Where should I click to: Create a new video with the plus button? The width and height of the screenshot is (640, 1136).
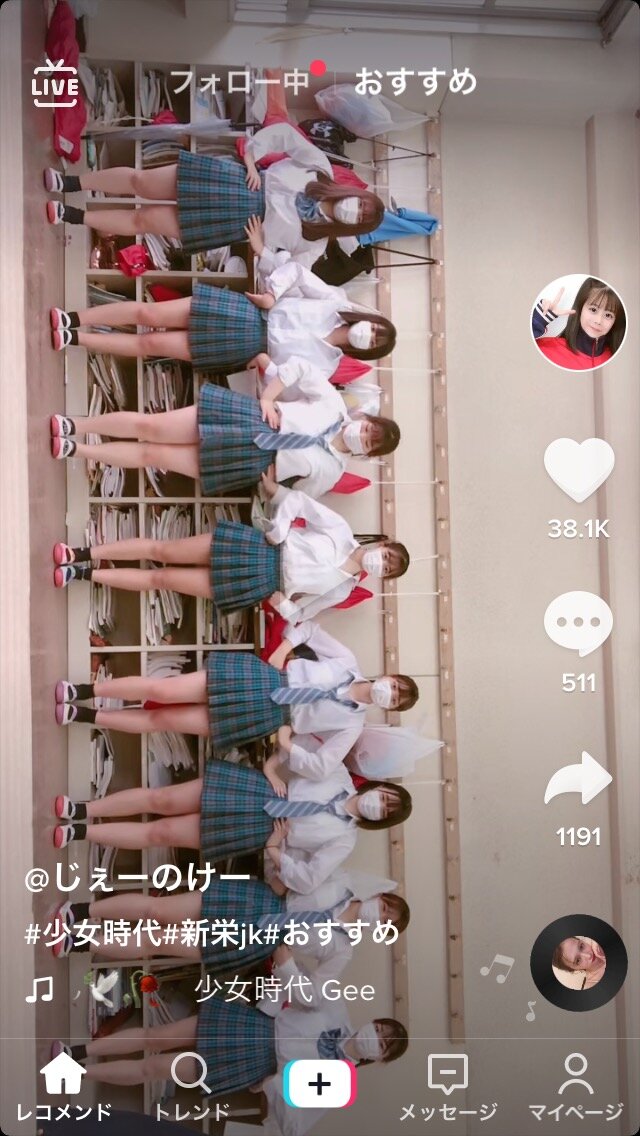(320, 1084)
